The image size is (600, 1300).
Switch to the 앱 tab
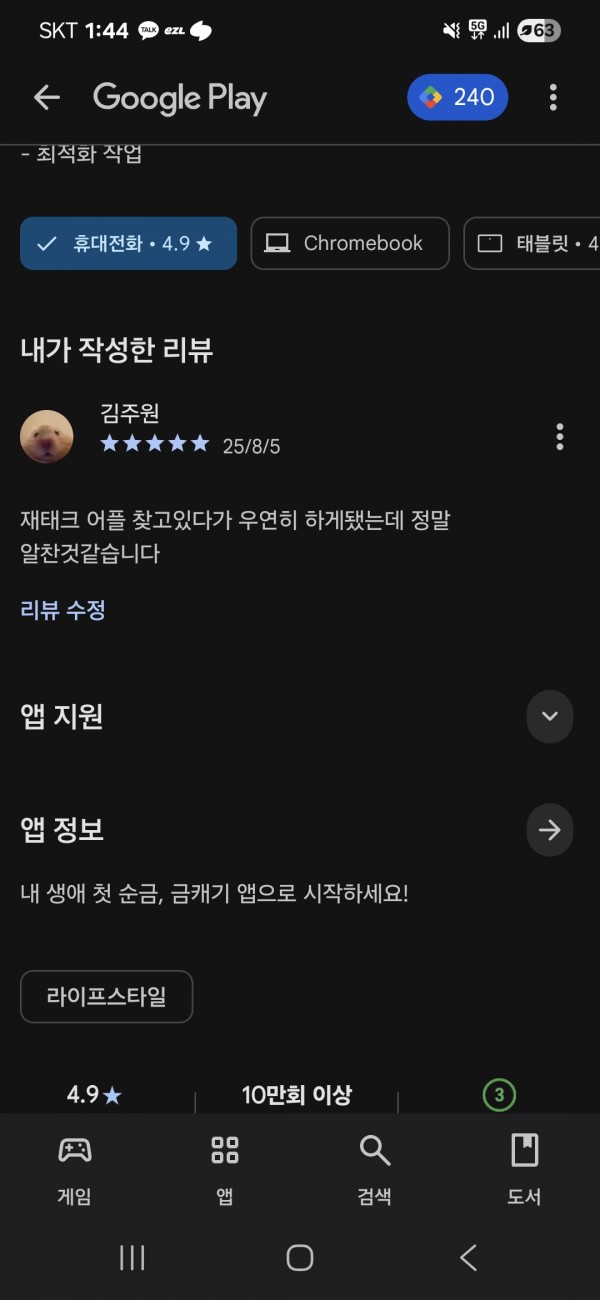pos(225,1169)
